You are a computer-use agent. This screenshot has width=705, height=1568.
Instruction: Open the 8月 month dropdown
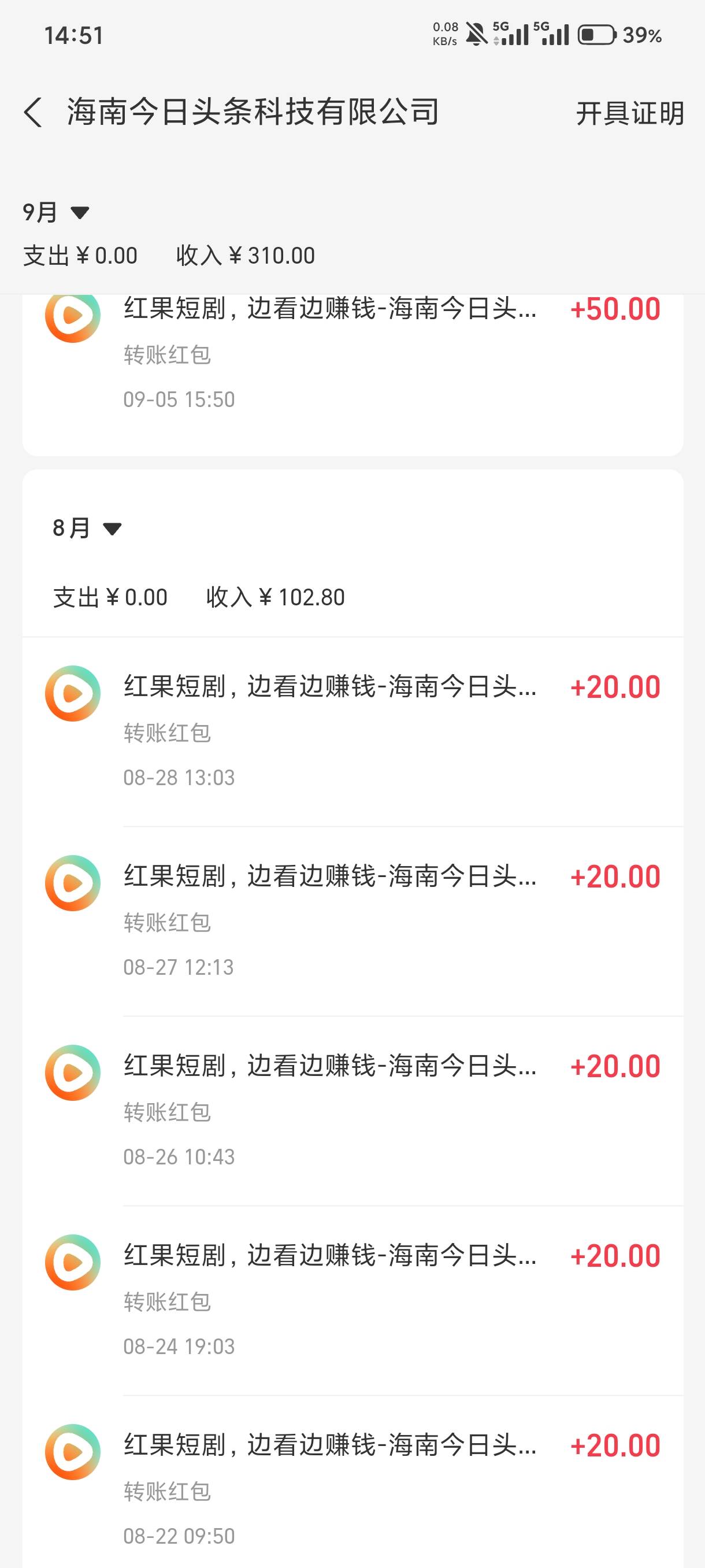[87, 528]
